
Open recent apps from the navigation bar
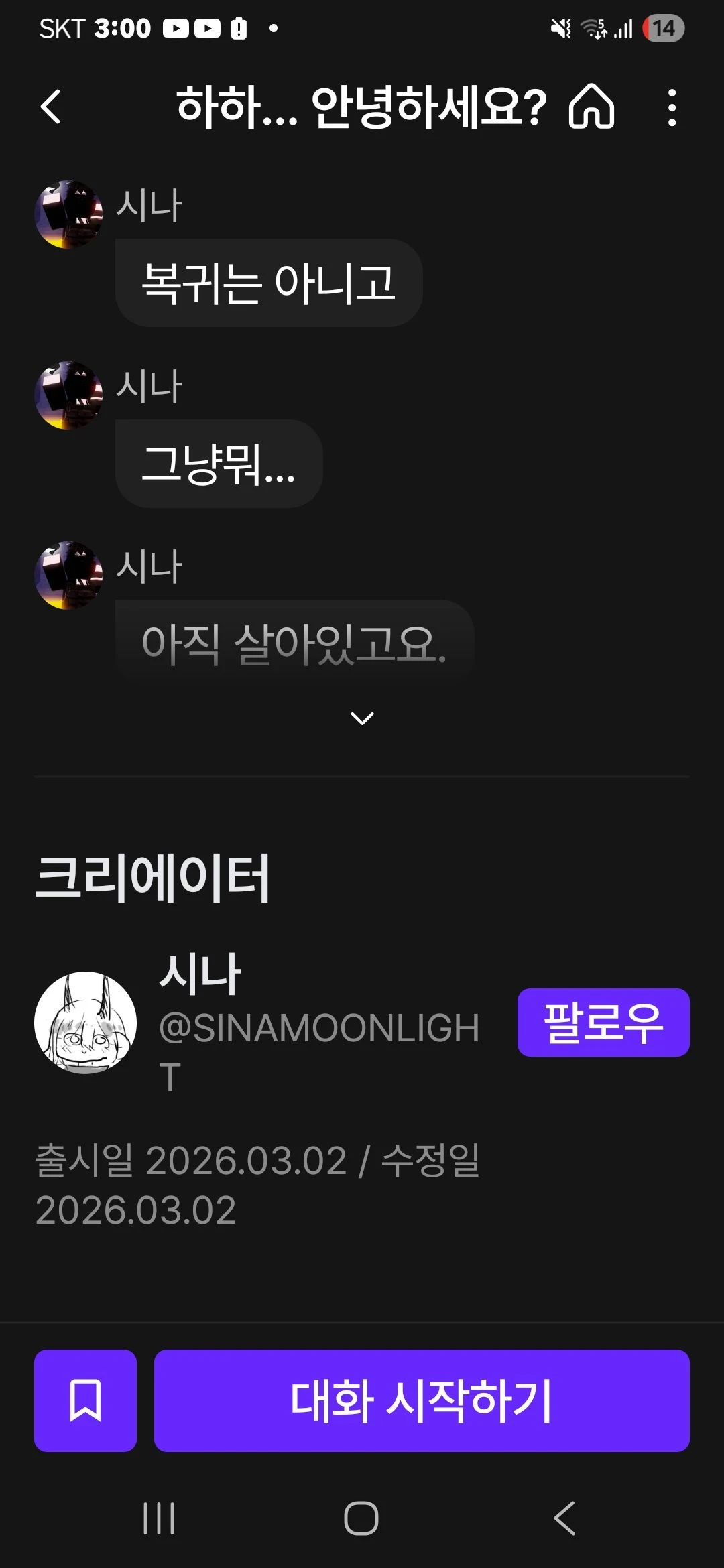[159, 1518]
